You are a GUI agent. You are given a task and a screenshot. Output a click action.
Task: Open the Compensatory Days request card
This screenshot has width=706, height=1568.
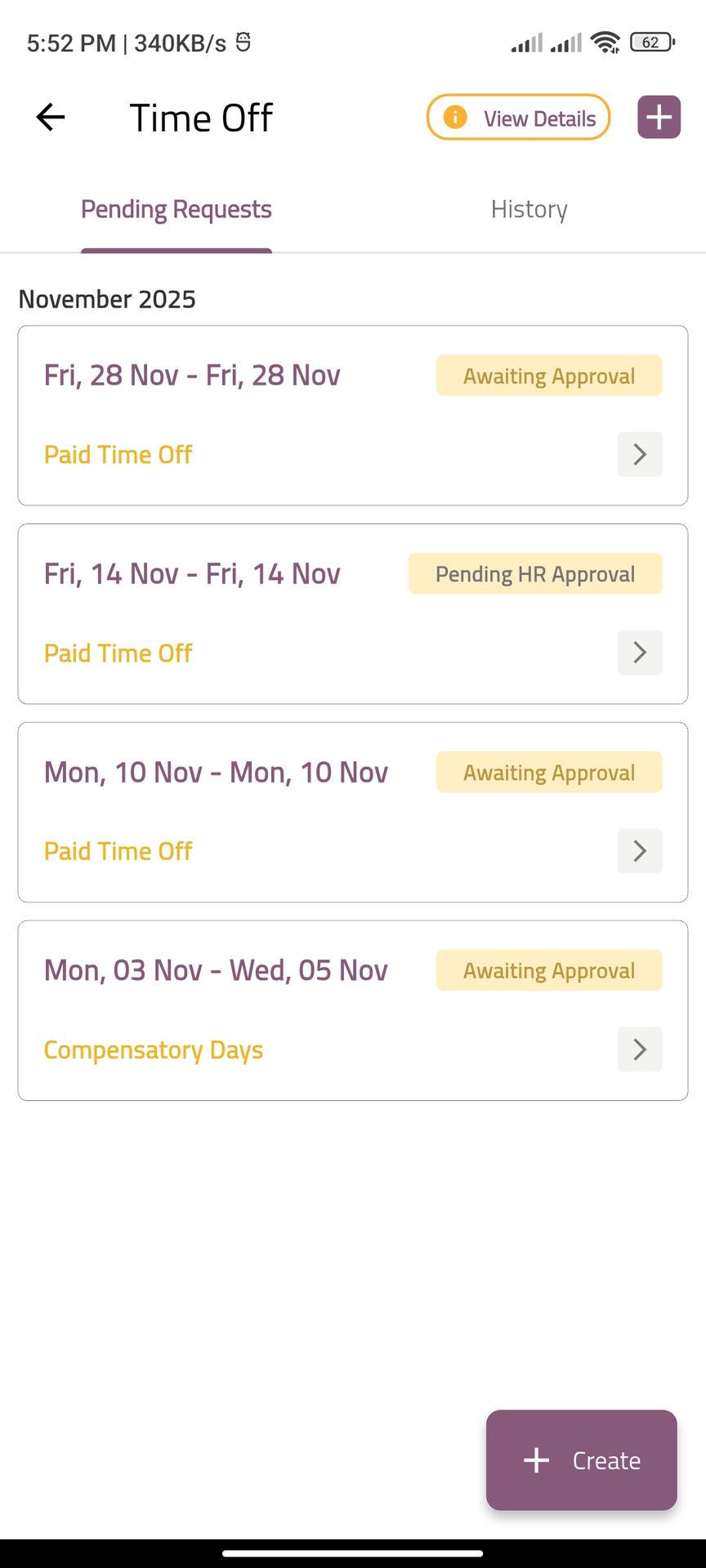[353, 1010]
